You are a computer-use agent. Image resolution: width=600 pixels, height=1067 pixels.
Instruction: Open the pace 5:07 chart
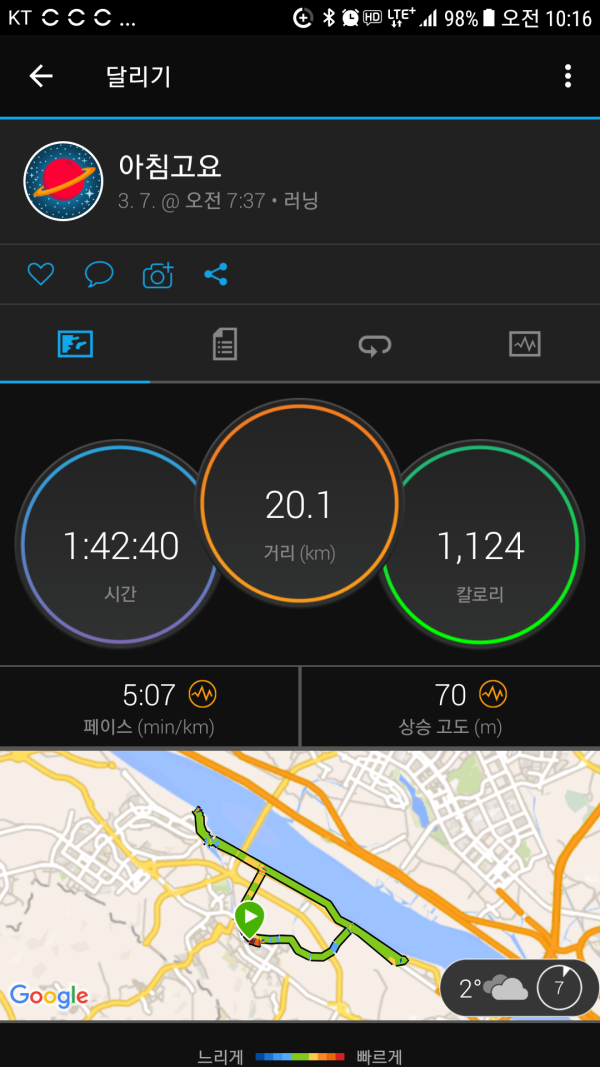coord(202,693)
